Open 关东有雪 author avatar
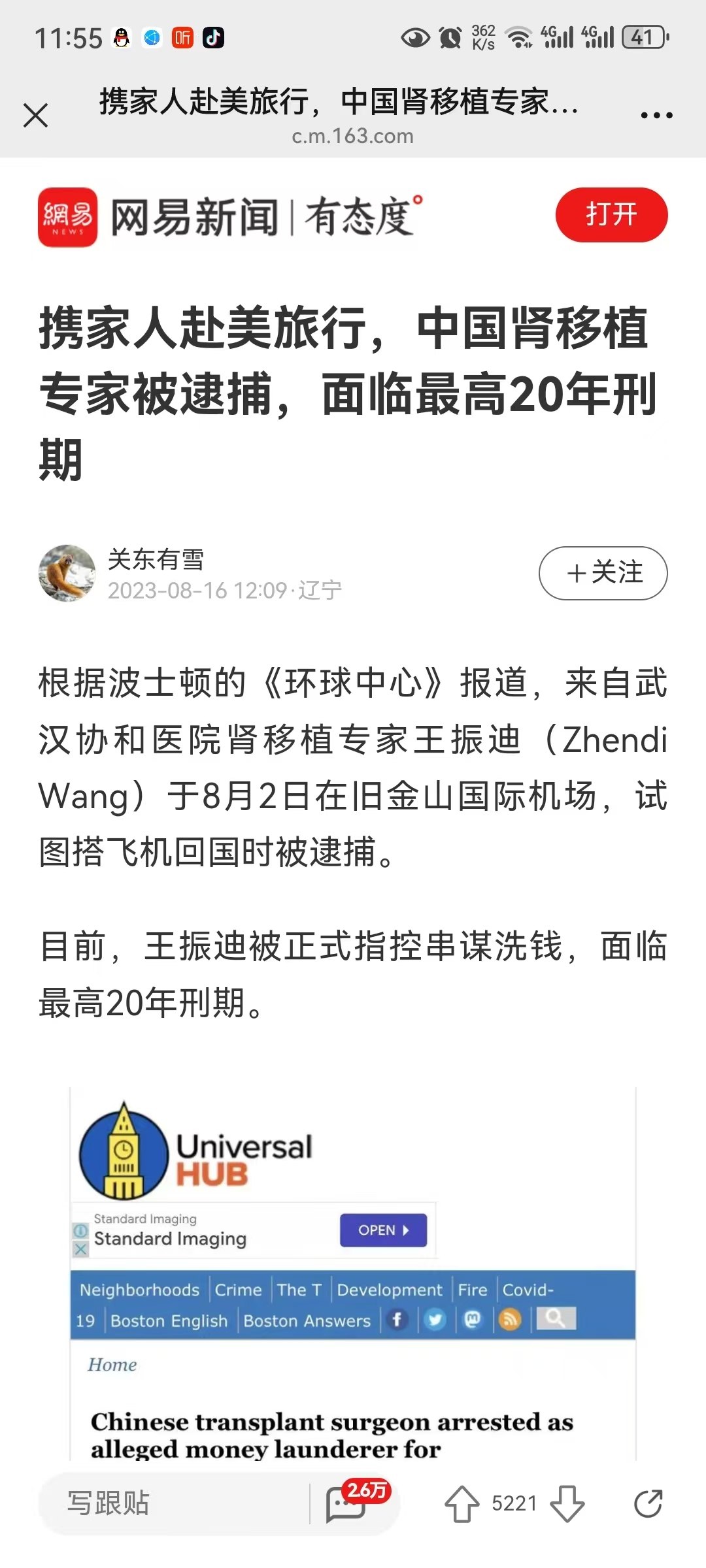 tap(67, 573)
